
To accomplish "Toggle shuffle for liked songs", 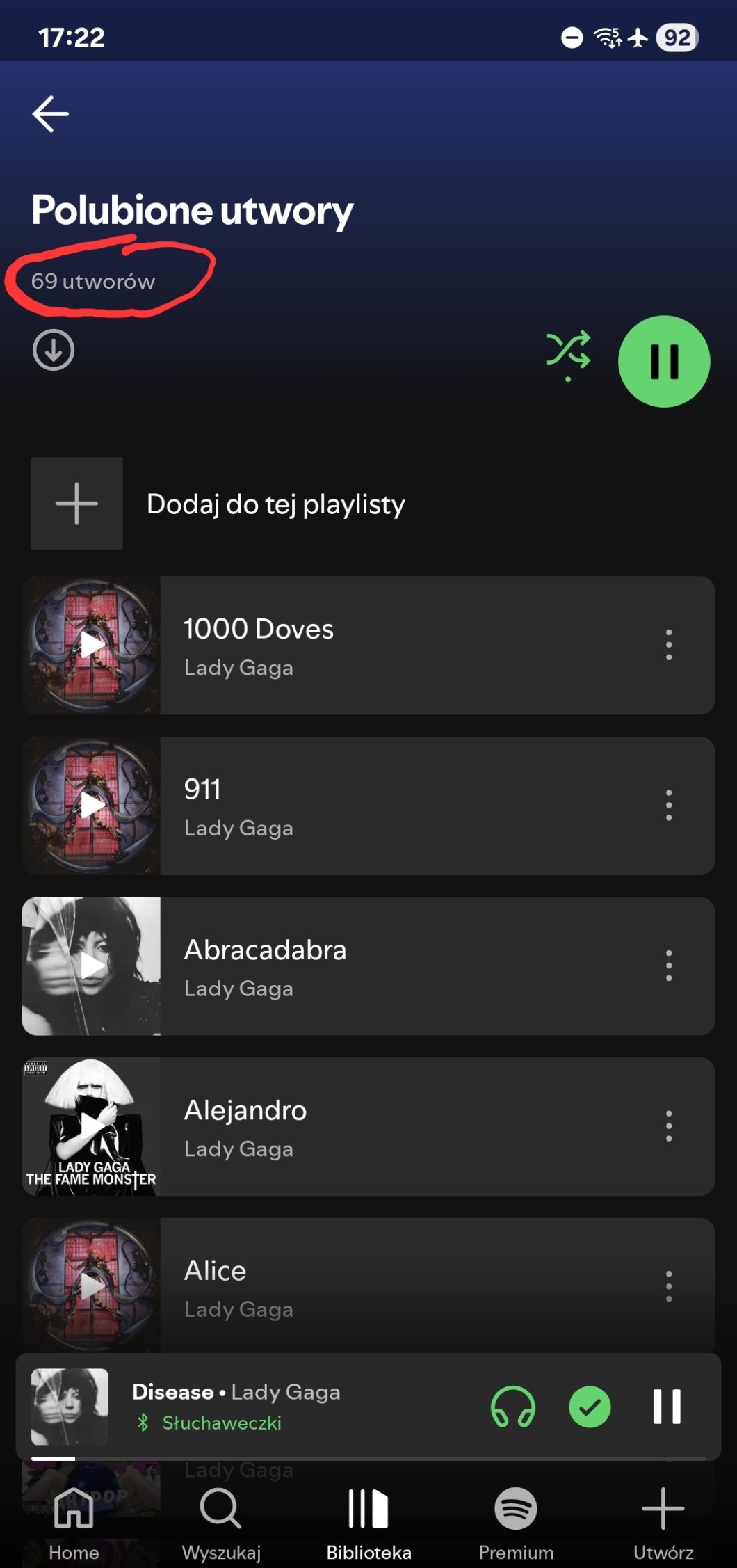I will (568, 351).
